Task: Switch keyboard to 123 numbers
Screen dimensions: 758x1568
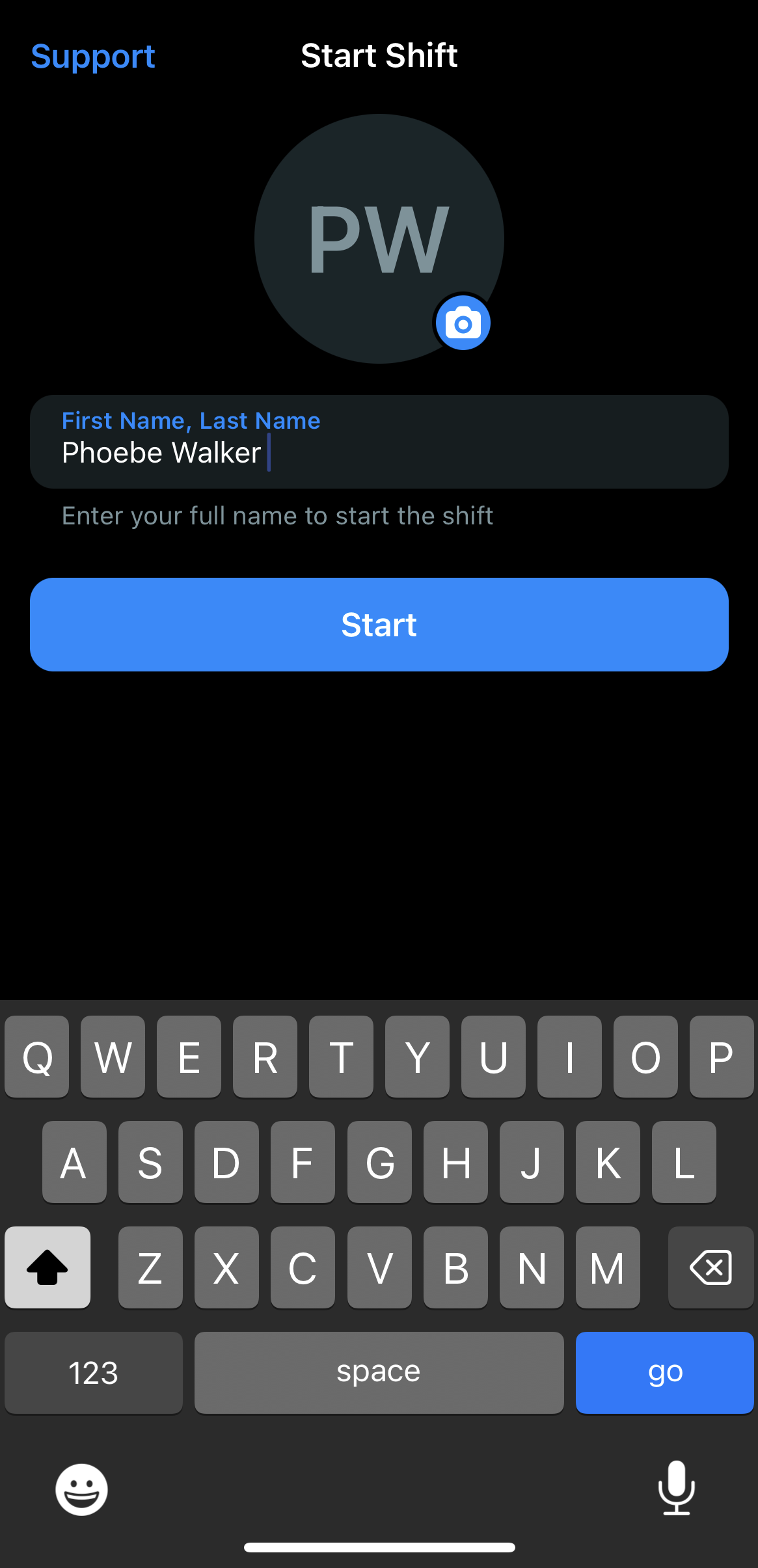Action: pyautogui.click(x=93, y=1372)
